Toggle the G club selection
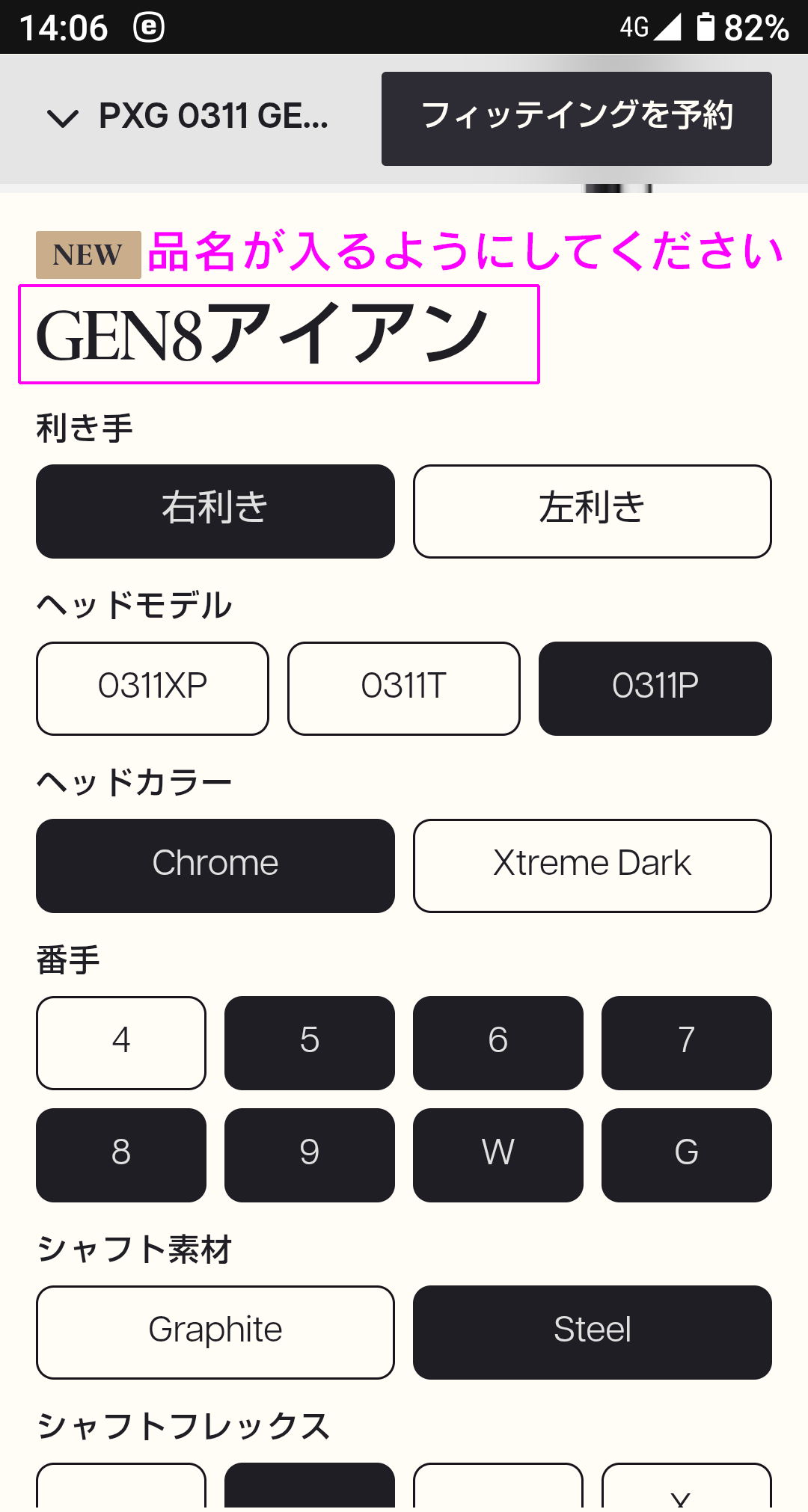The height and width of the screenshot is (1512, 808). point(686,1155)
